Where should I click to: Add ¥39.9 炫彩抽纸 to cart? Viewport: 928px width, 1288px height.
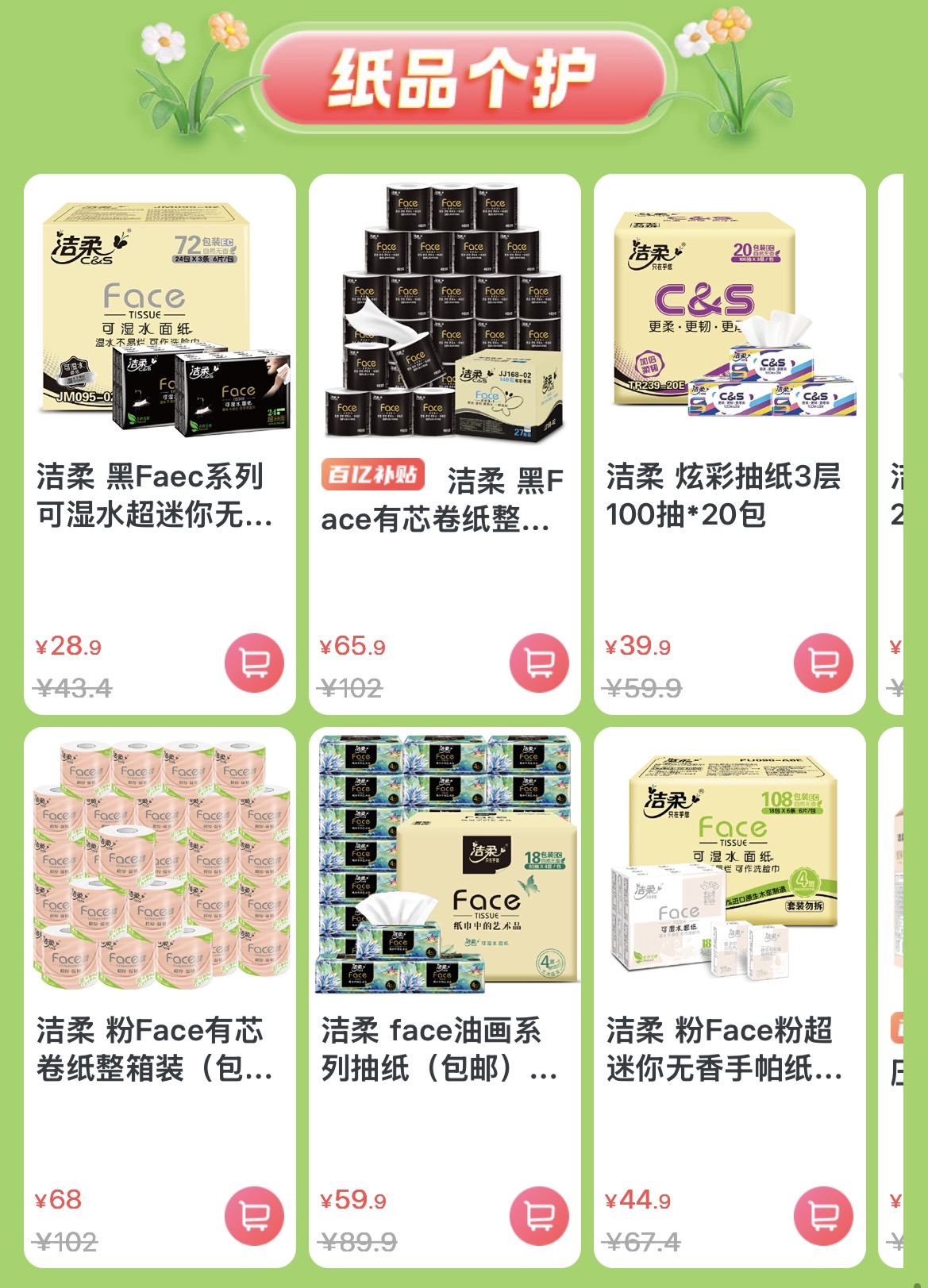pos(823,663)
